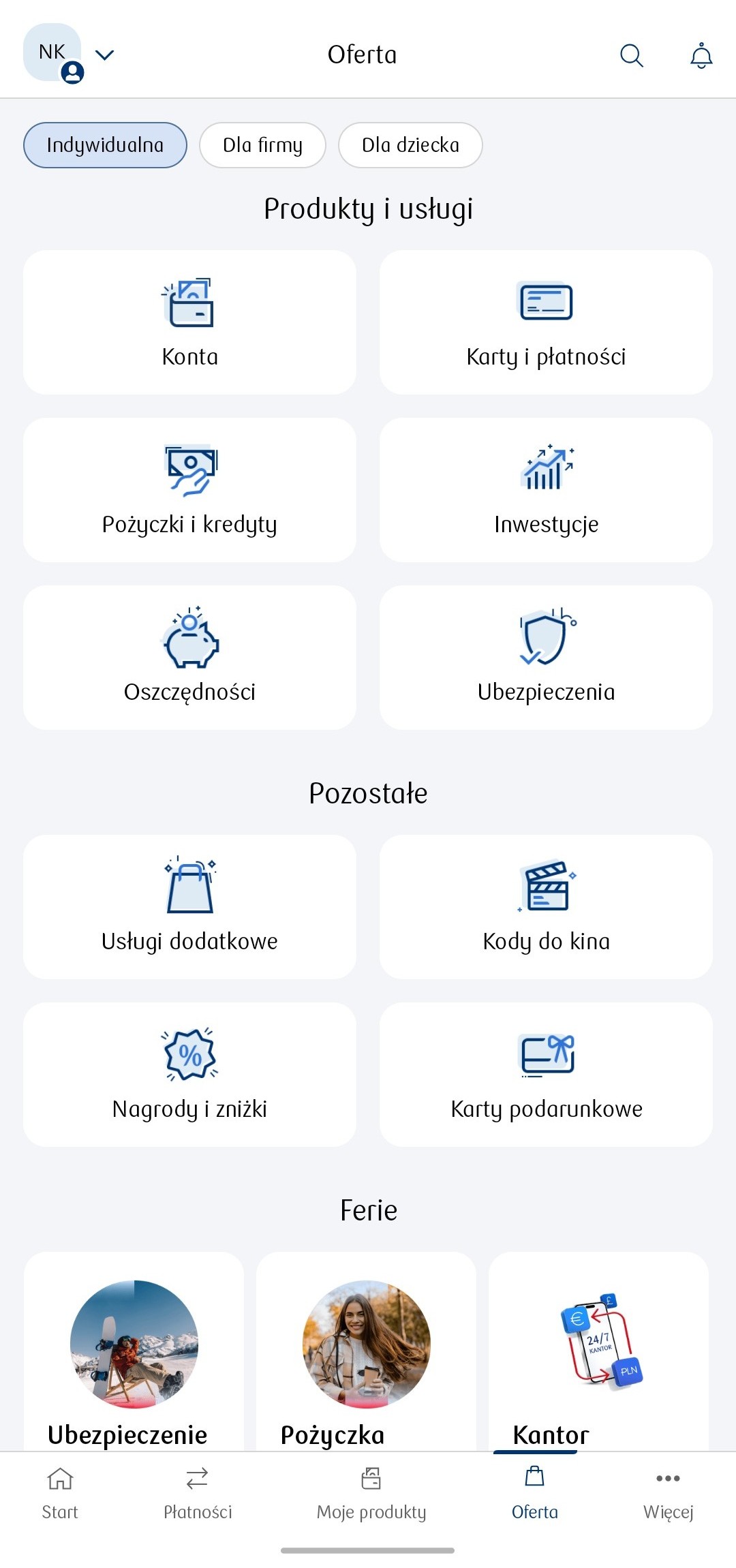Select the Dla dziecka chip
Viewport: 736px width, 1568px height.
coord(410,145)
